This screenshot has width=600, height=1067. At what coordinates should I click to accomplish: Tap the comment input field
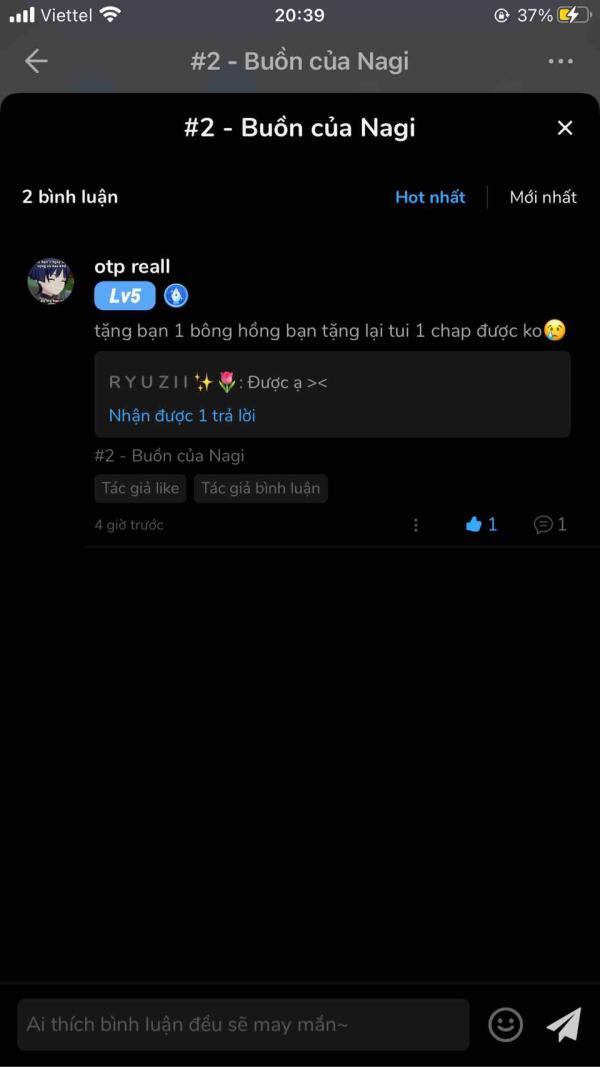[x=244, y=1024]
